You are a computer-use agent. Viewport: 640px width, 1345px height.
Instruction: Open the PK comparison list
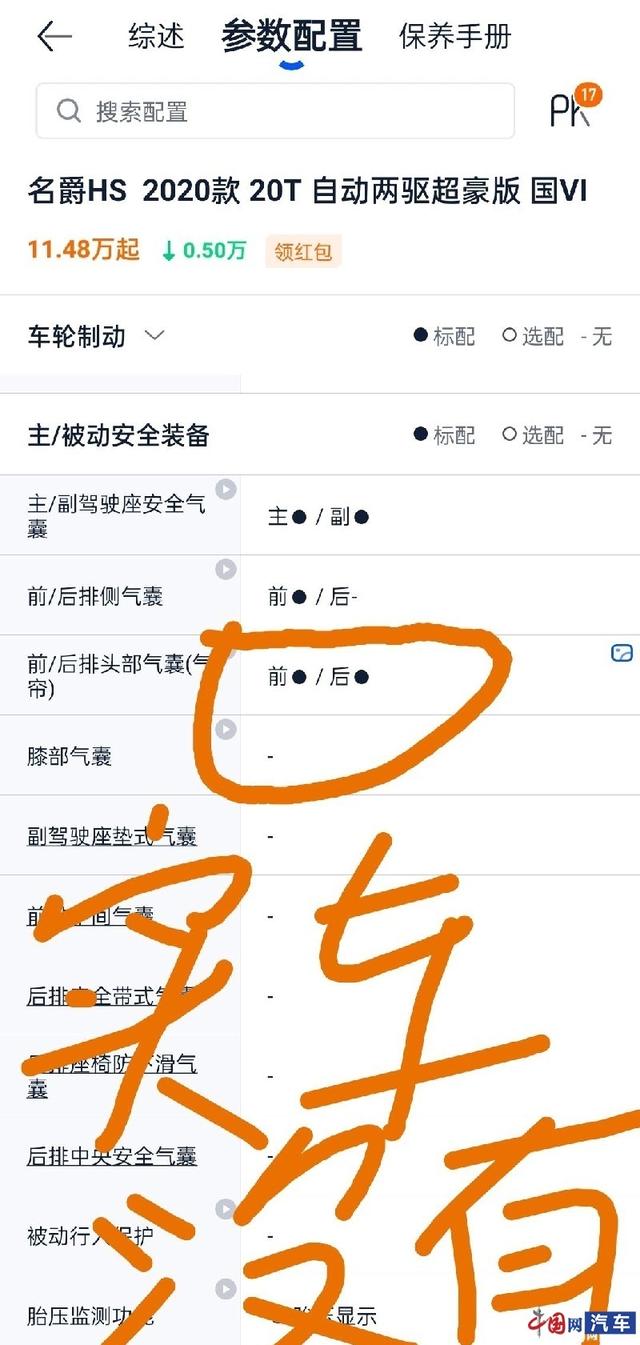click(x=573, y=109)
